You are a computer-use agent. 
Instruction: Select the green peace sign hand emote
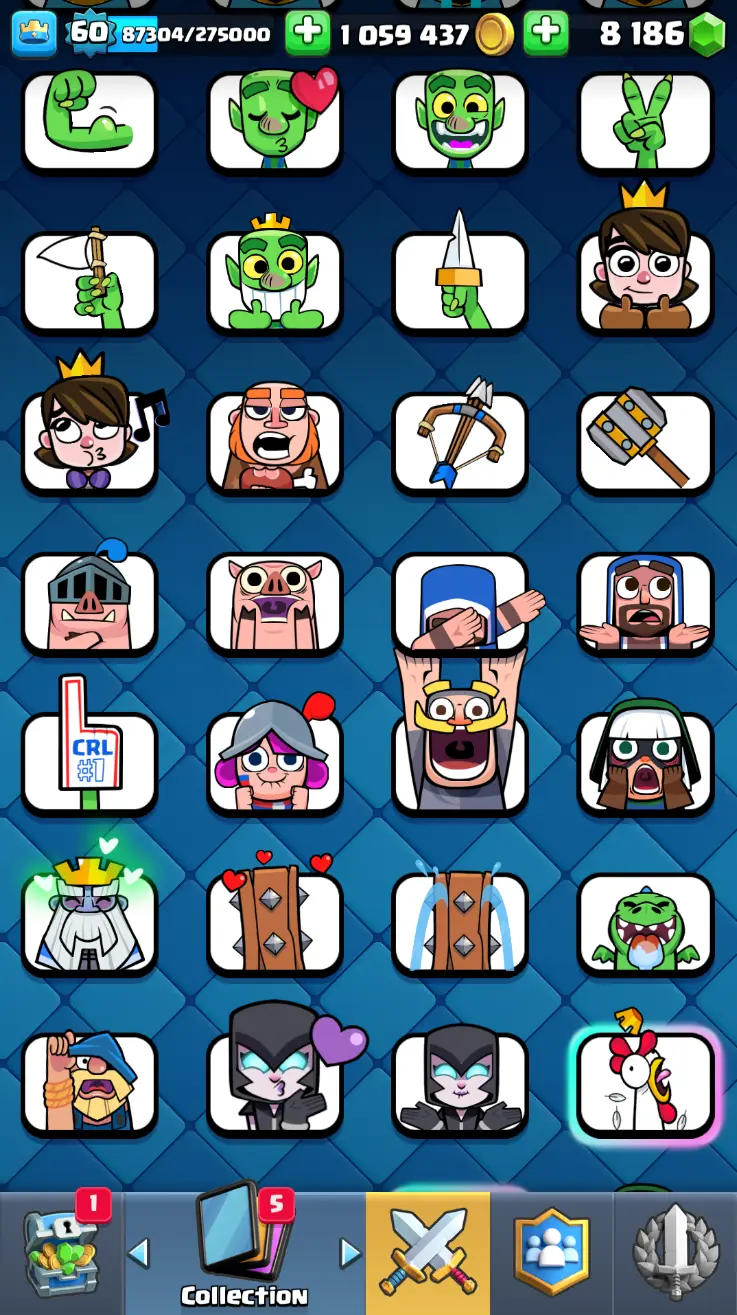(x=645, y=120)
